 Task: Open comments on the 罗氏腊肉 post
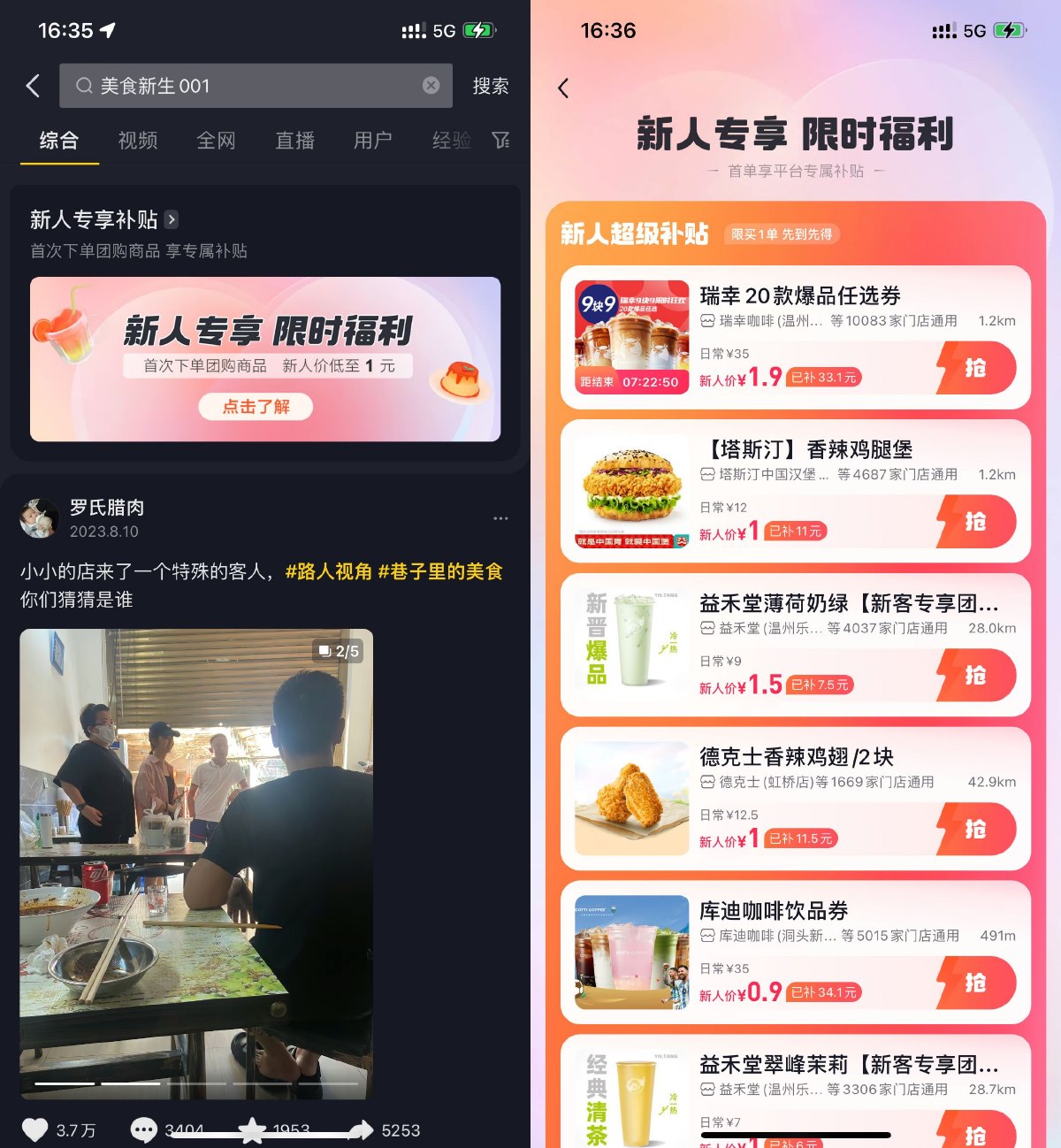(x=143, y=1129)
